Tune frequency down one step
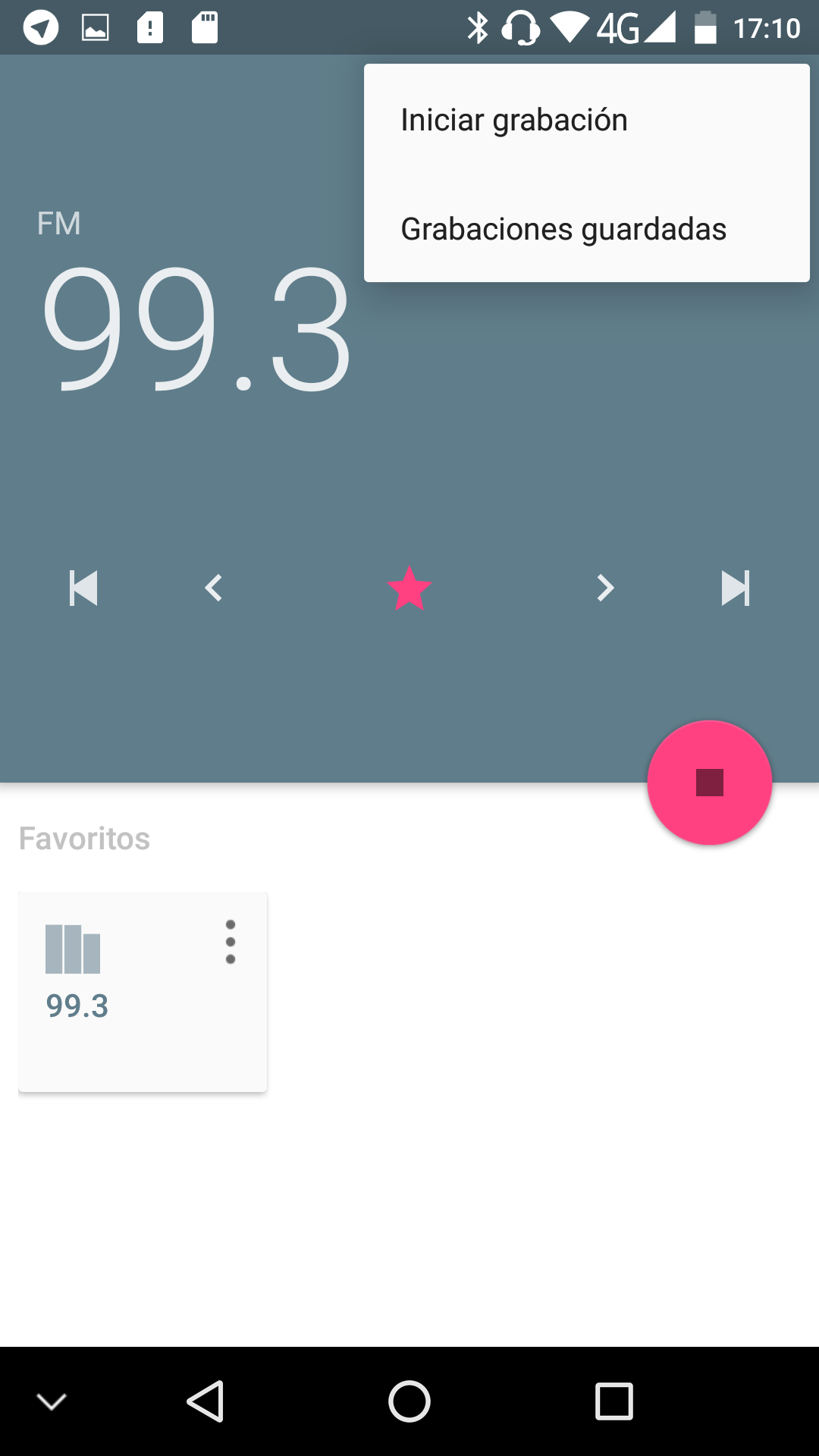Image resolution: width=819 pixels, height=1456 pixels. tap(214, 588)
